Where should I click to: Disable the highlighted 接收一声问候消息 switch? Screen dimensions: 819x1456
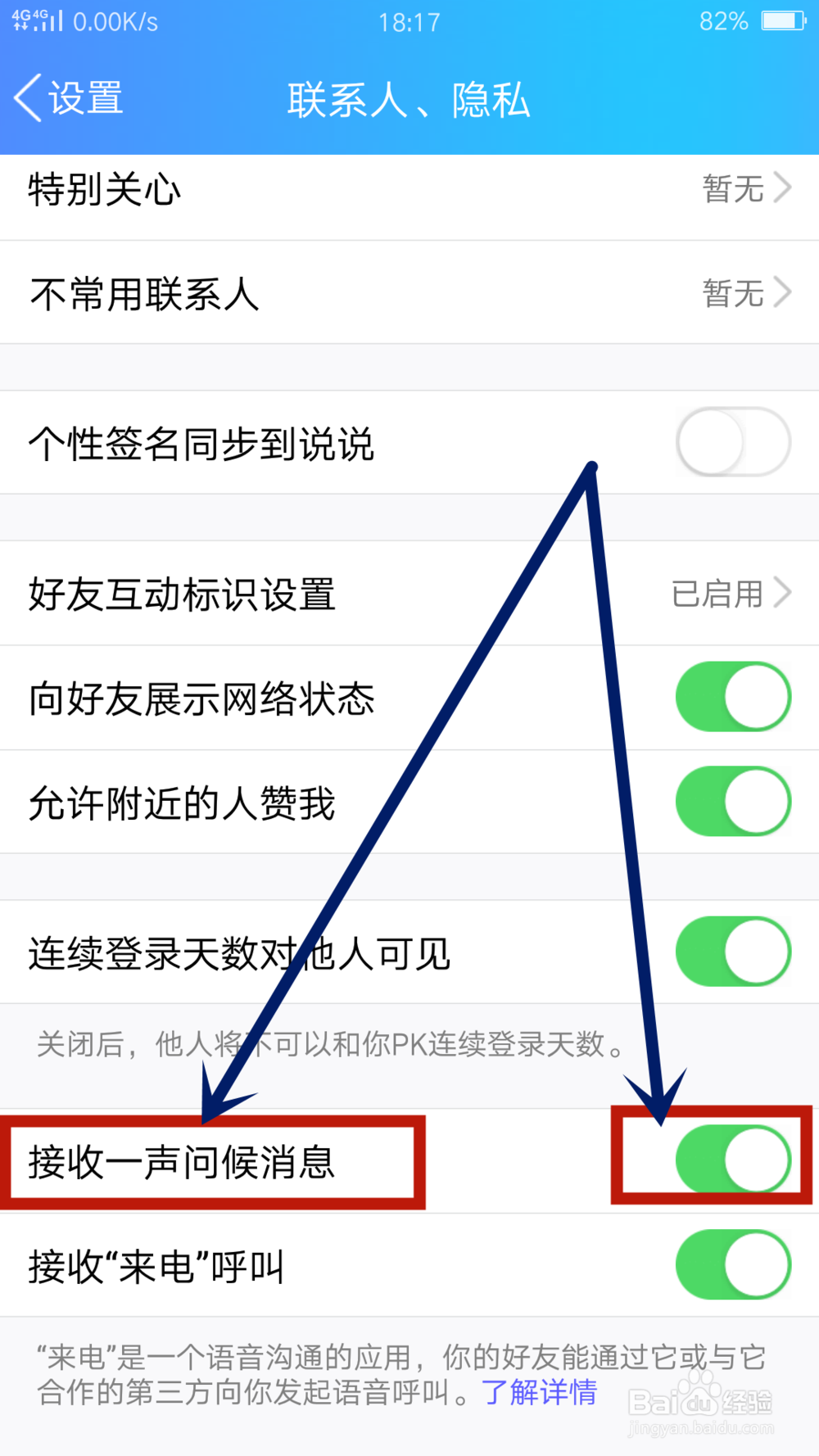[731, 1159]
